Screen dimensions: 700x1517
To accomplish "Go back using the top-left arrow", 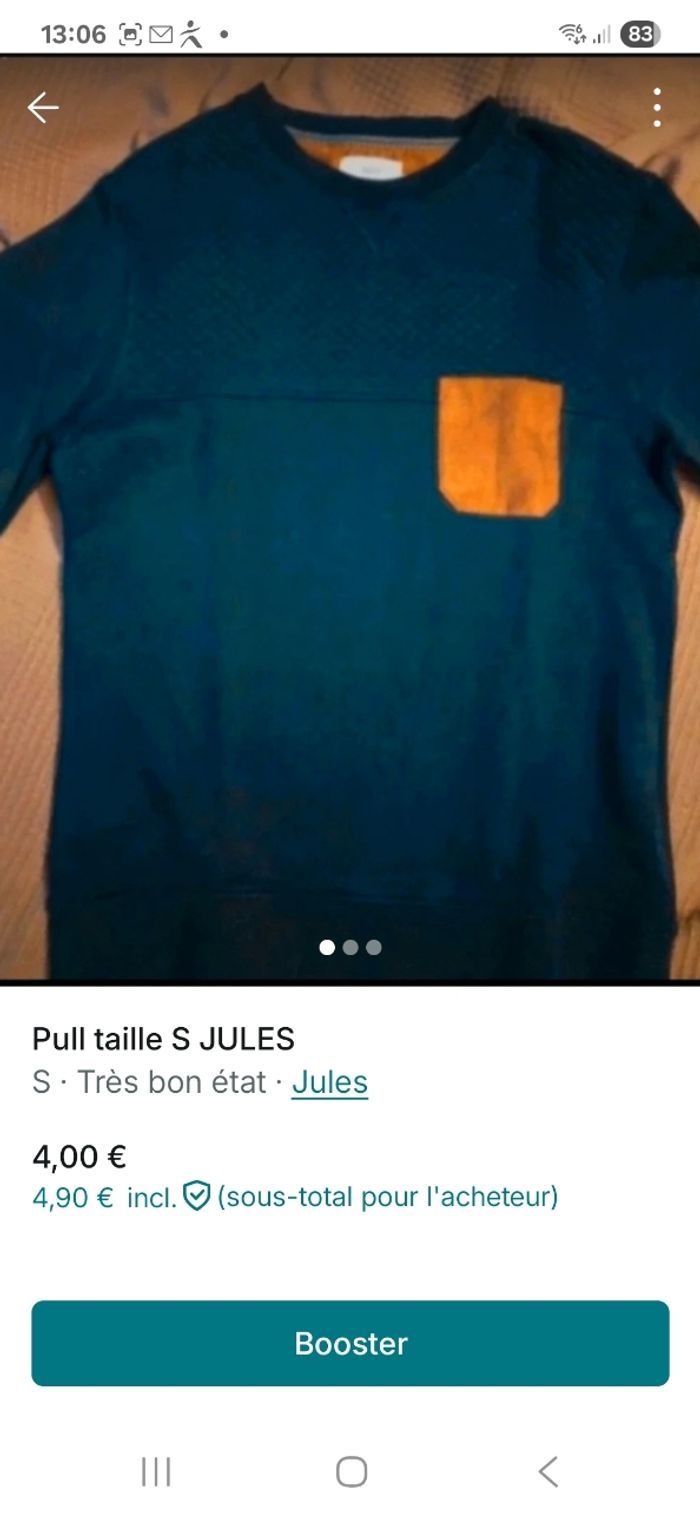I will click(x=43, y=107).
